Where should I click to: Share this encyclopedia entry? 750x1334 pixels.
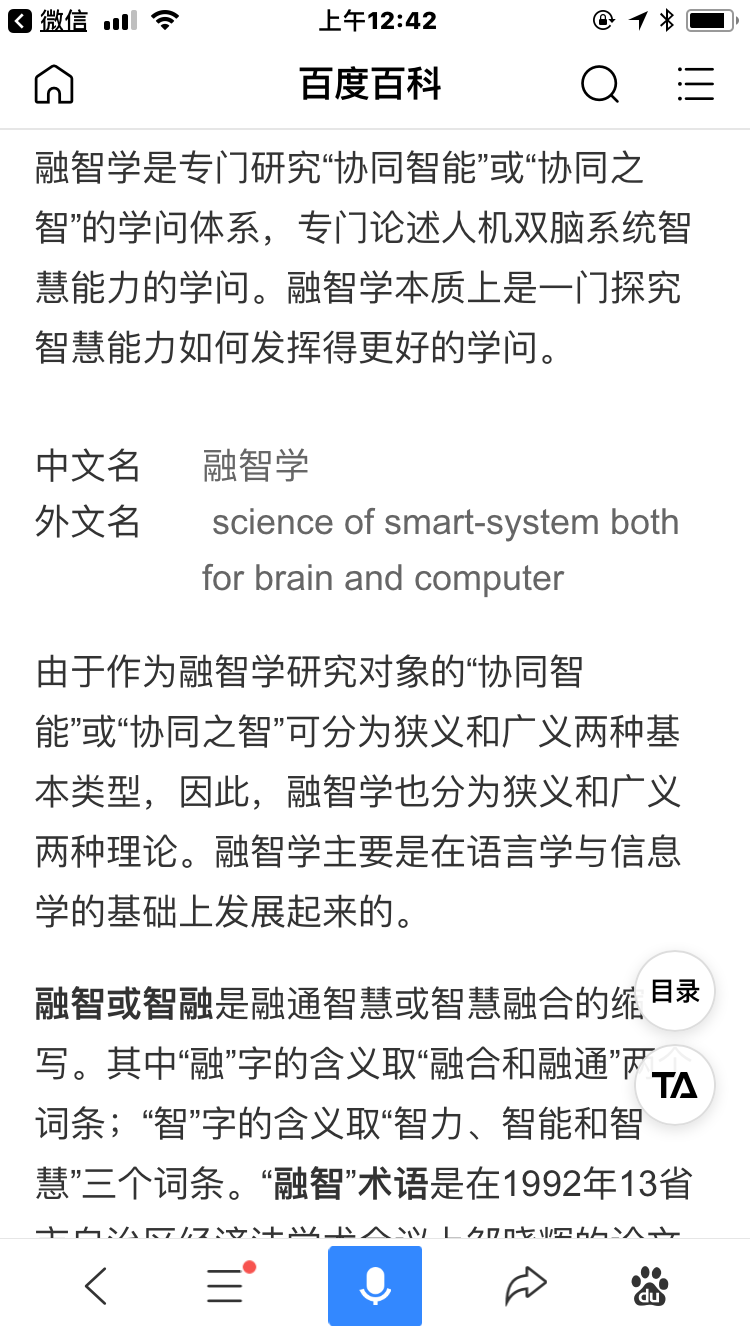coord(525,1286)
